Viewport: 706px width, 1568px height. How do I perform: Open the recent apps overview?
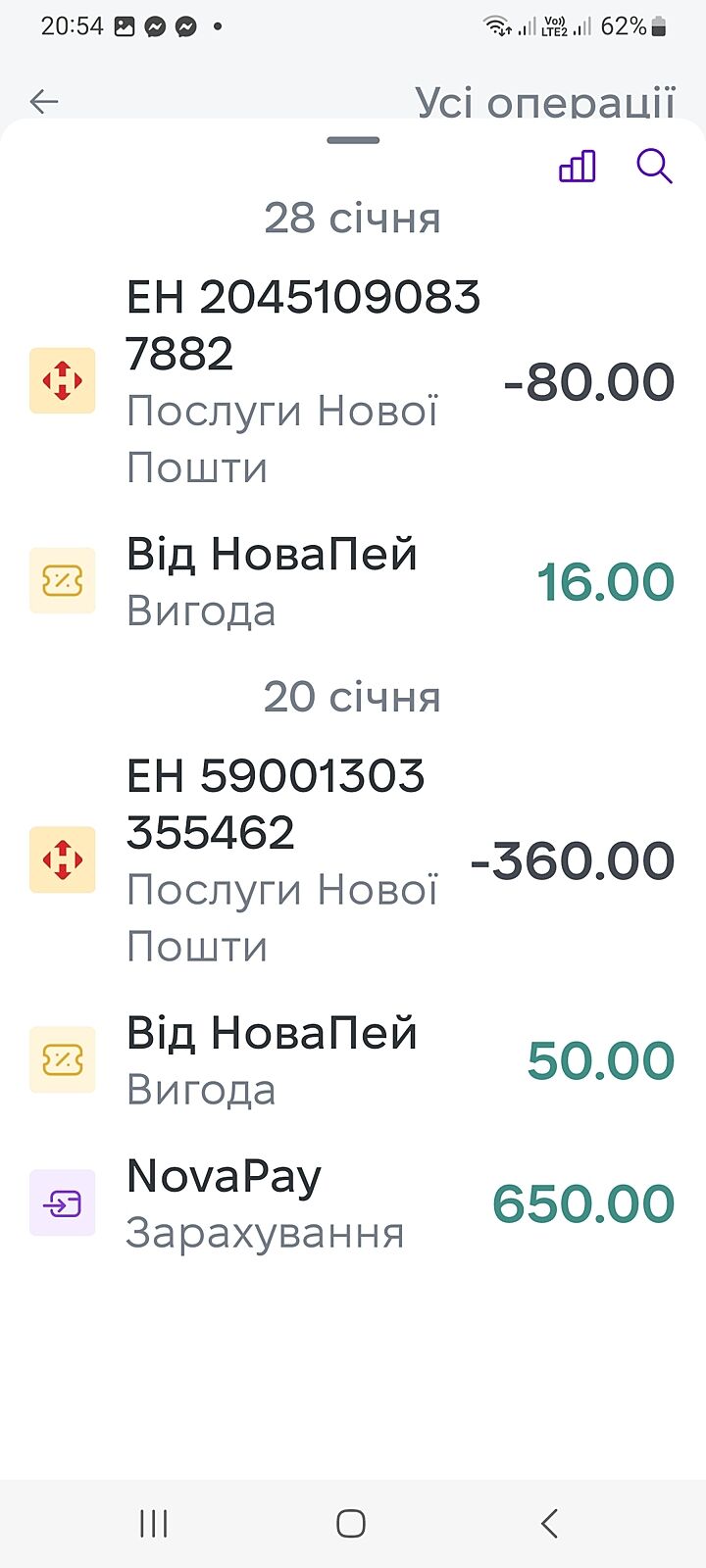coord(154,1523)
